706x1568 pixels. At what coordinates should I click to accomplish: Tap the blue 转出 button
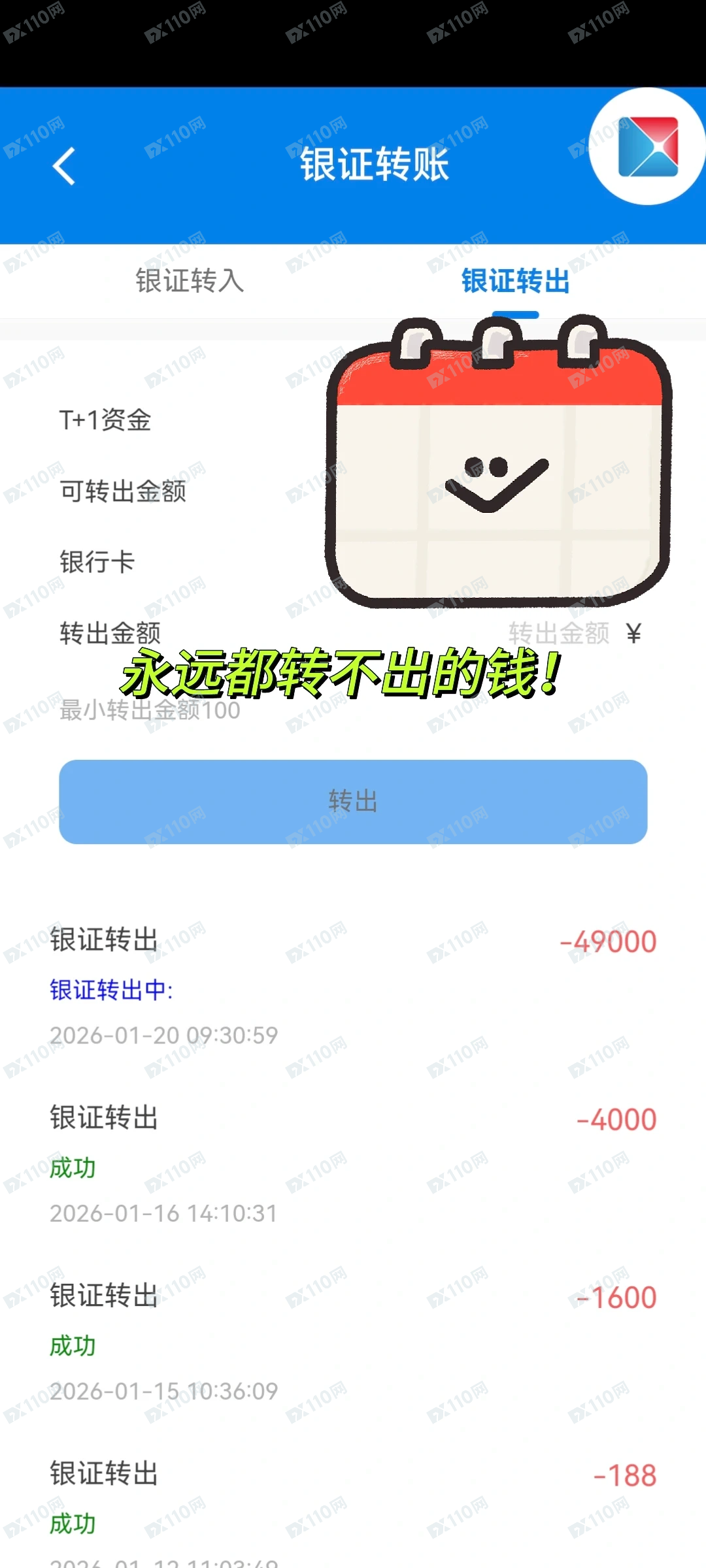point(353,802)
